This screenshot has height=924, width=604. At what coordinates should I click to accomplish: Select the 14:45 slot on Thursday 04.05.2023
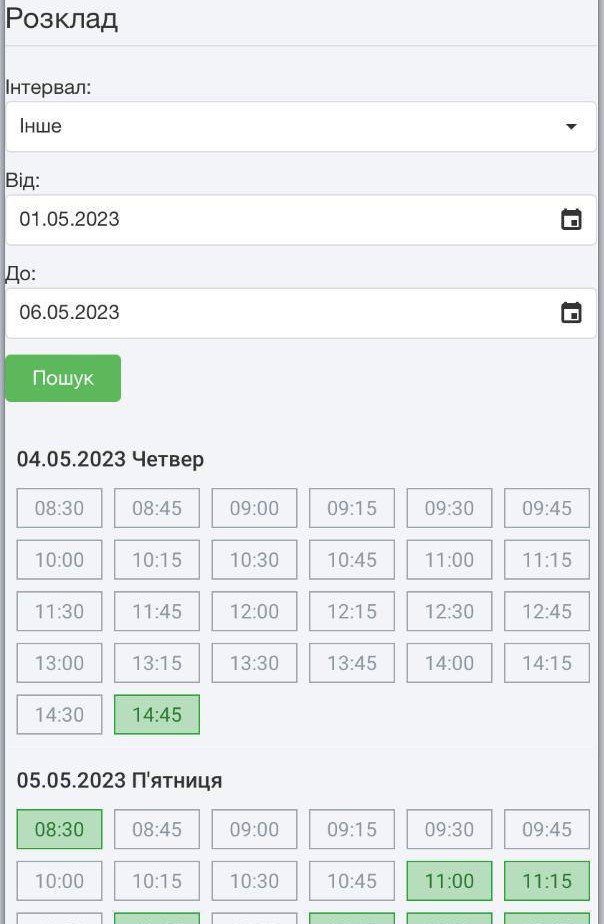coord(157,715)
